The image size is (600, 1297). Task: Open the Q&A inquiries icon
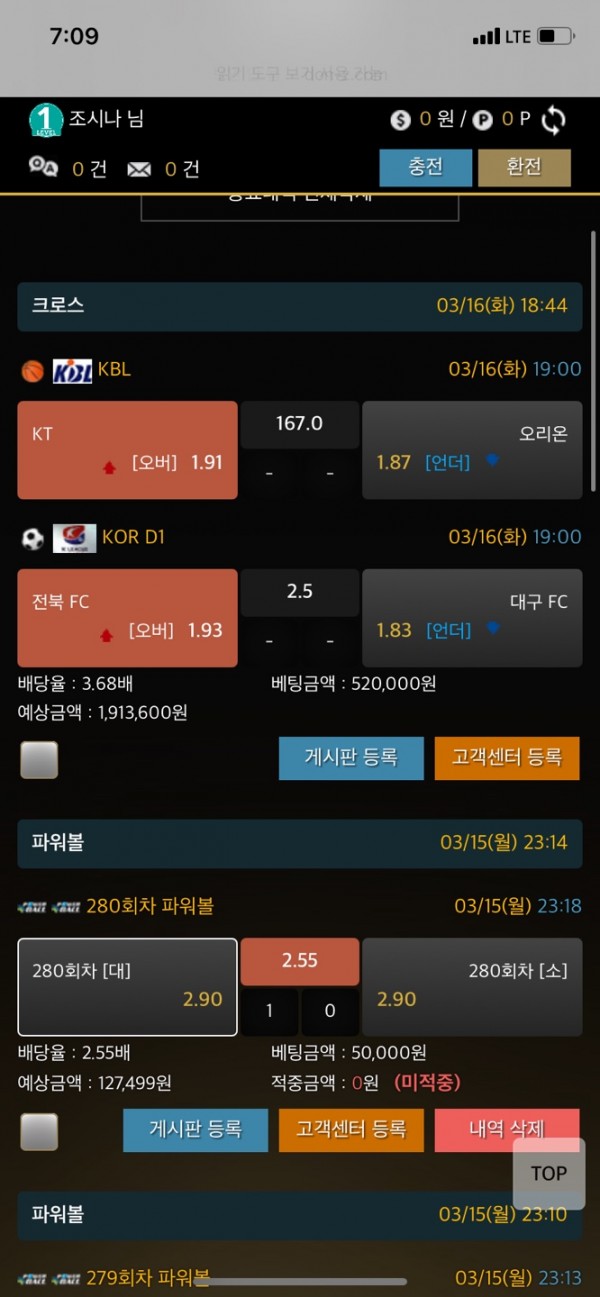pyautogui.click(x=43, y=168)
